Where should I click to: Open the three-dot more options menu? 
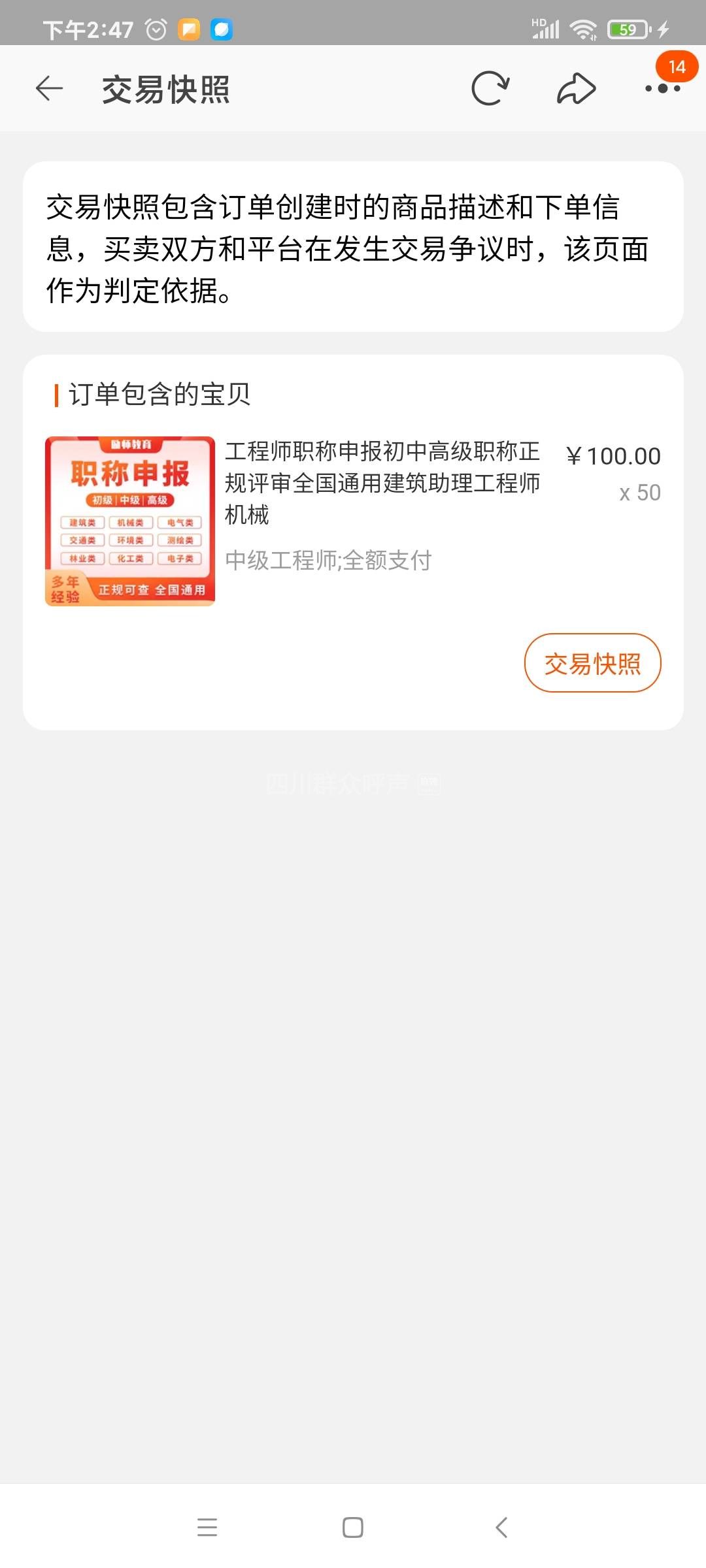click(662, 88)
